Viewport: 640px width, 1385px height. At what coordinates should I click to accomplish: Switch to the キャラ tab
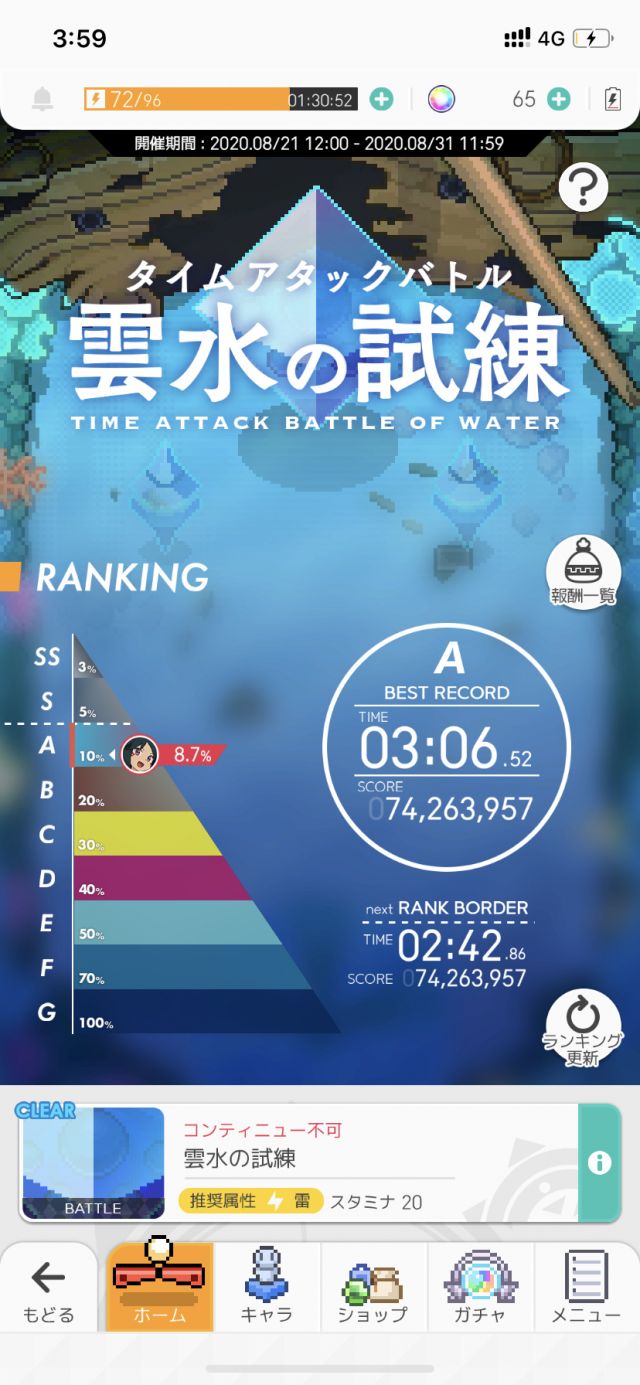pos(266,1290)
